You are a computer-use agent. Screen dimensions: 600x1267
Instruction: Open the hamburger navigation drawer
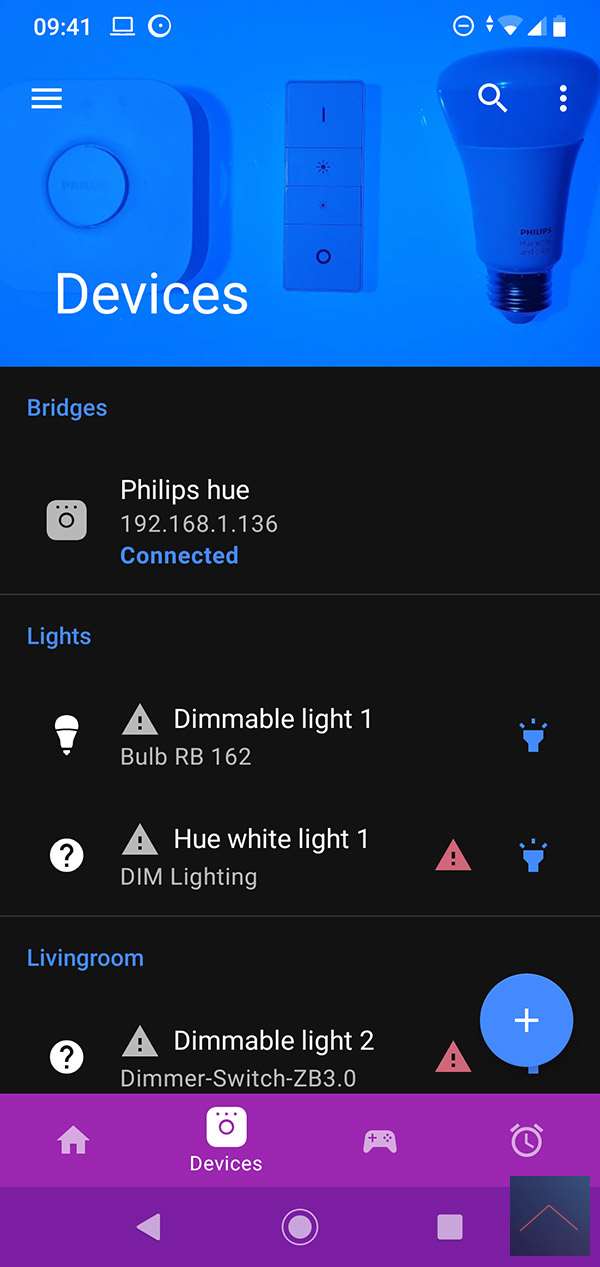click(47, 98)
